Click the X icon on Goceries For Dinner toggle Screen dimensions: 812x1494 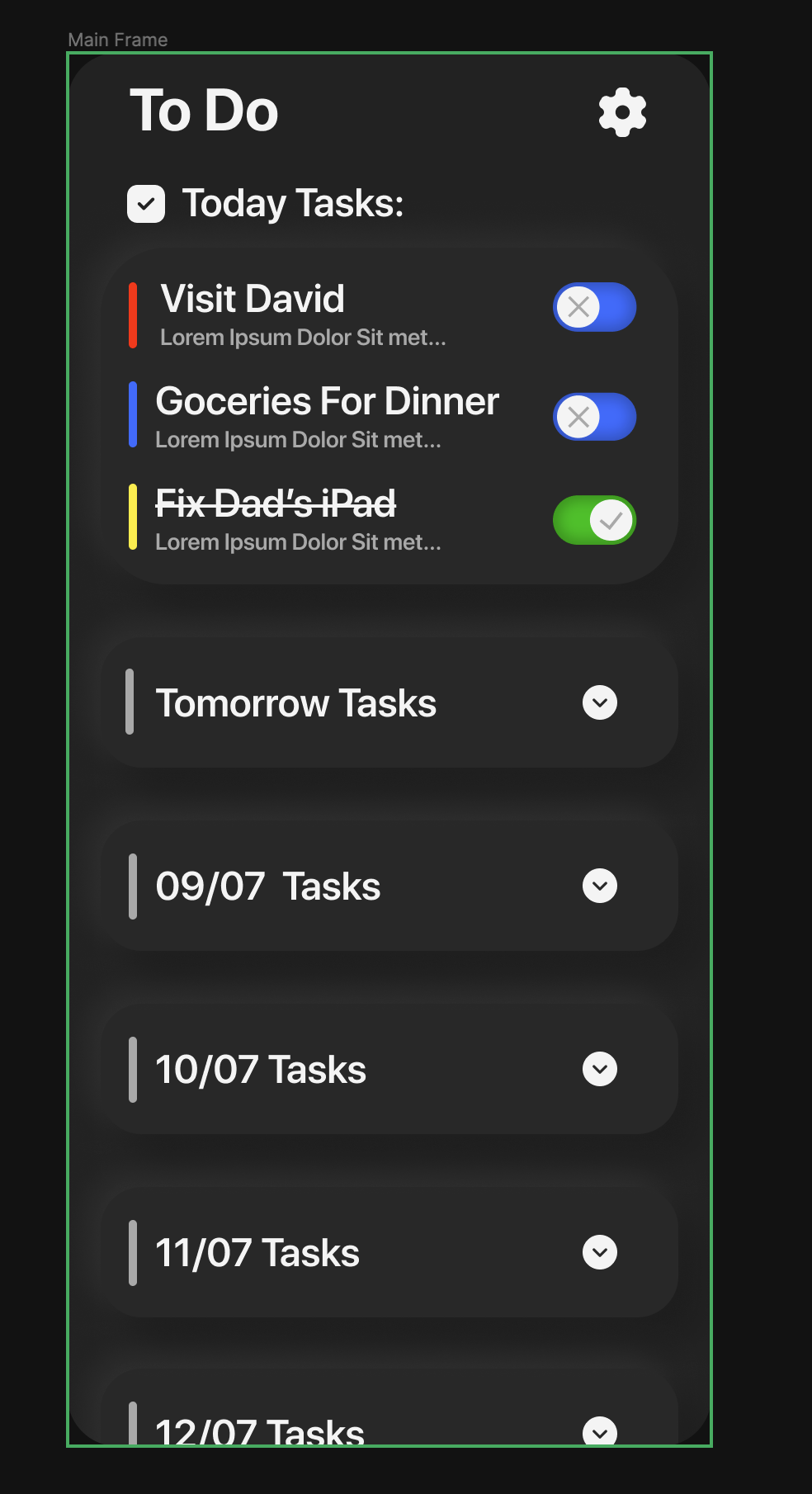(x=579, y=418)
